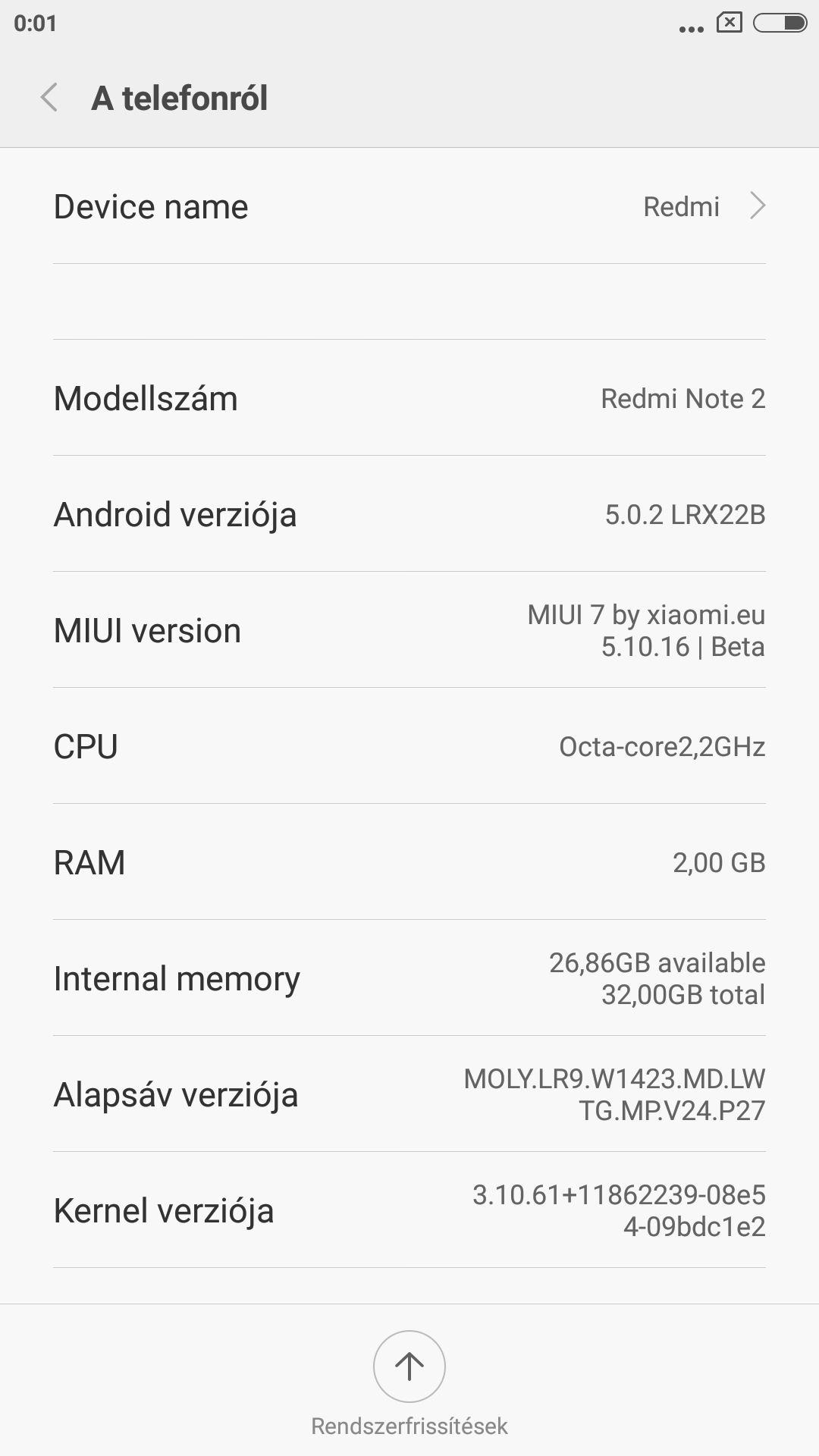819x1456 pixels.
Task: Tap the Android verziója row
Action: (409, 514)
